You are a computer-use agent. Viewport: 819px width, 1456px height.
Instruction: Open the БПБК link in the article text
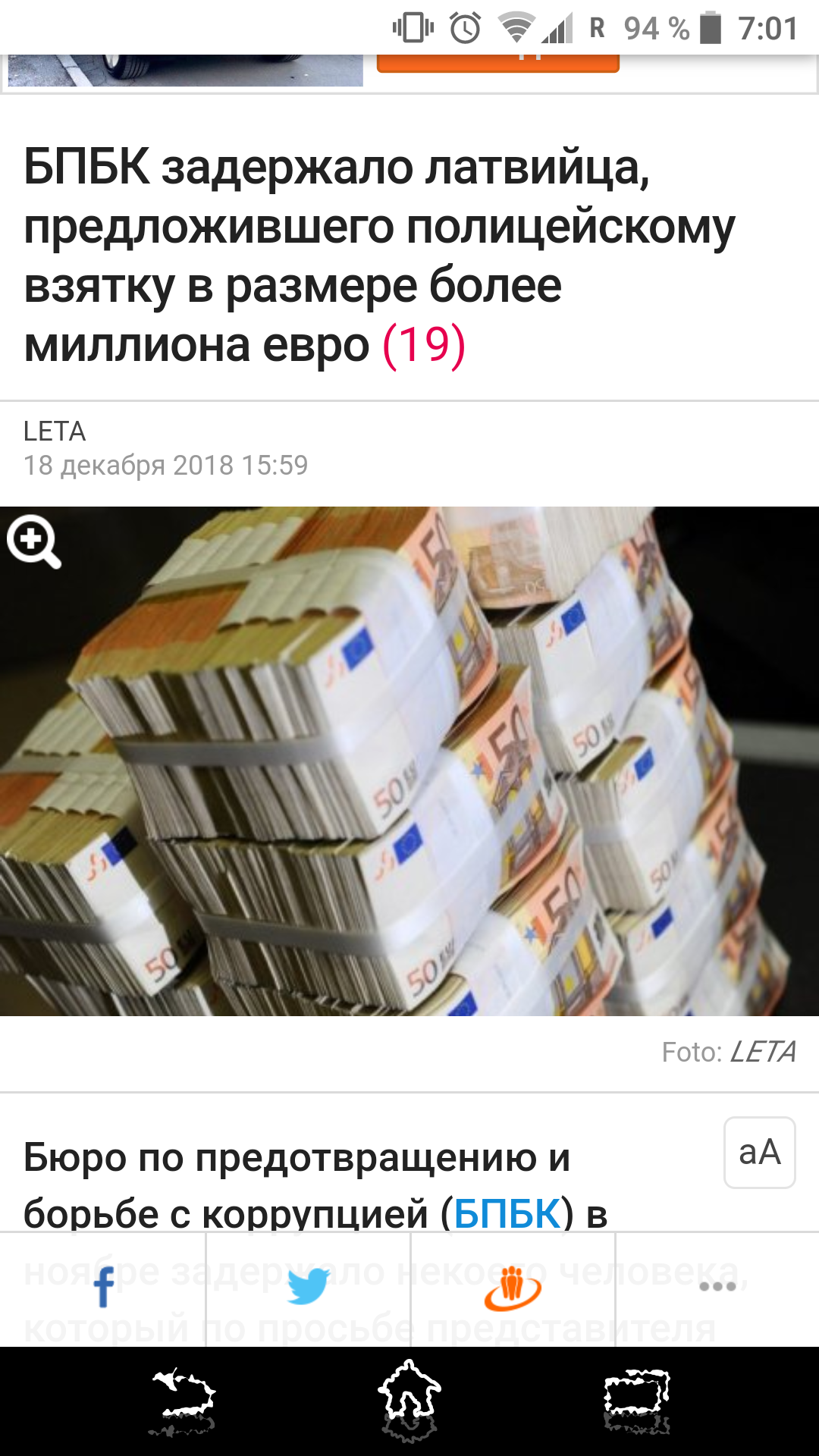[508, 1213]
